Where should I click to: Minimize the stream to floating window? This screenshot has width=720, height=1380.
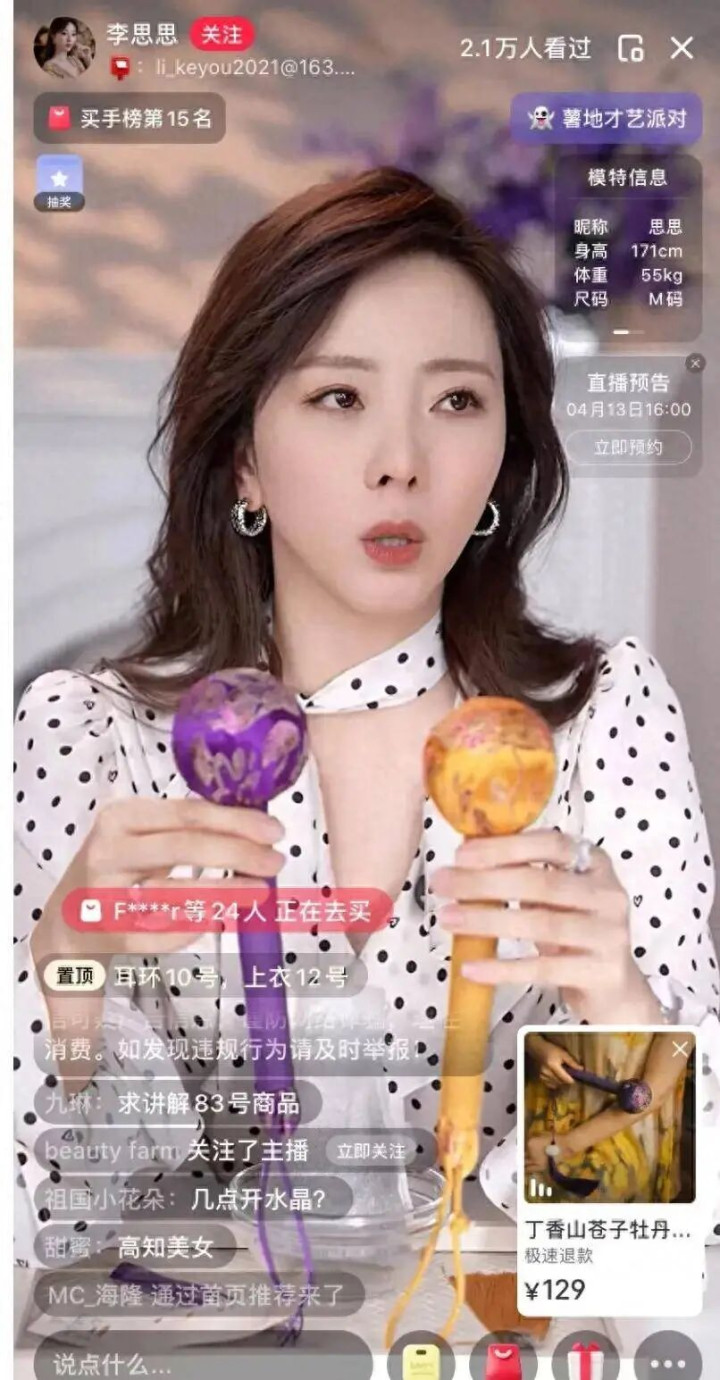click(x=630, y=48)
